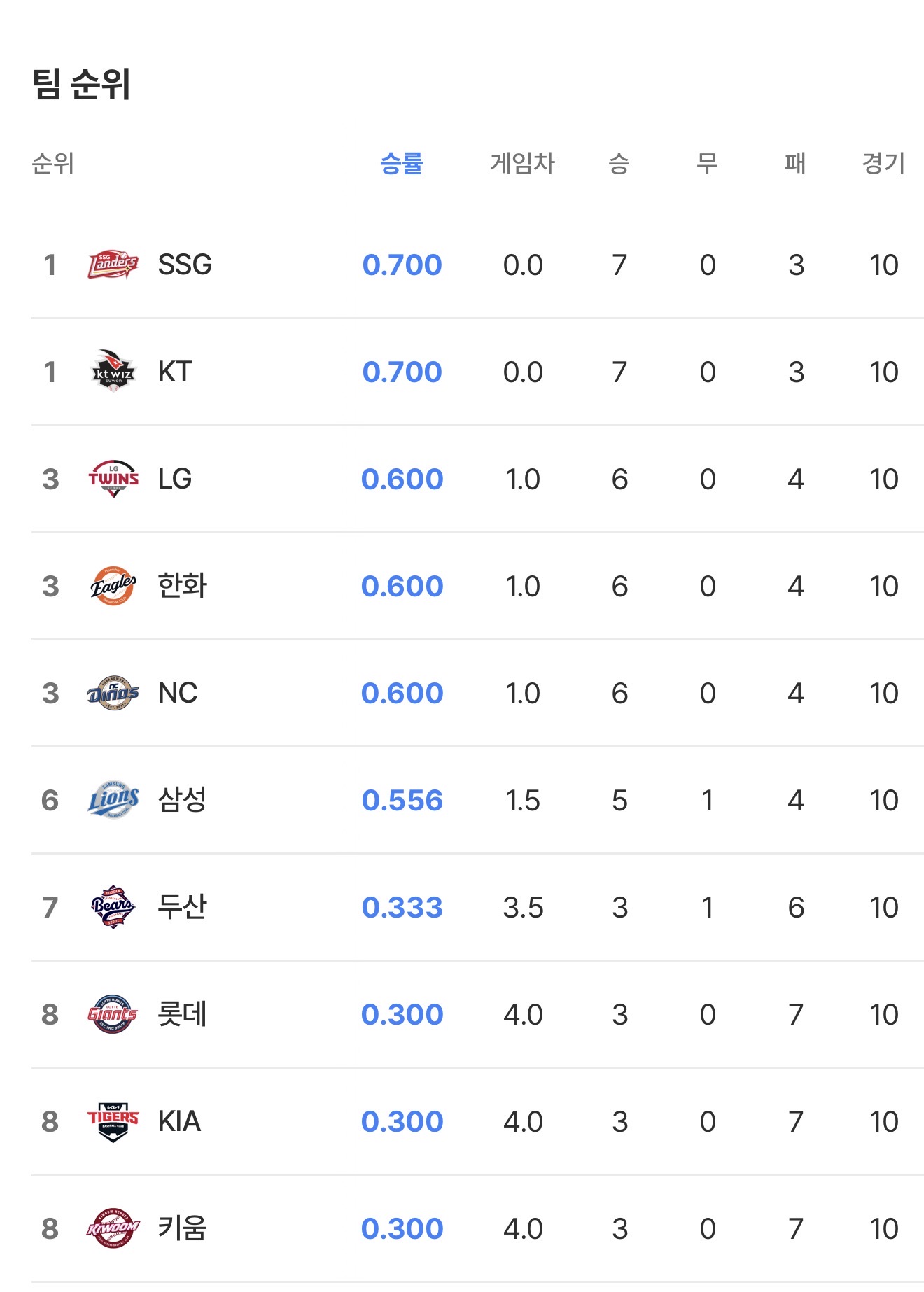The height and width of the screenshot is (1292, 924).
Task: Sort teams by the 무 column
Action: coord(707,164)
